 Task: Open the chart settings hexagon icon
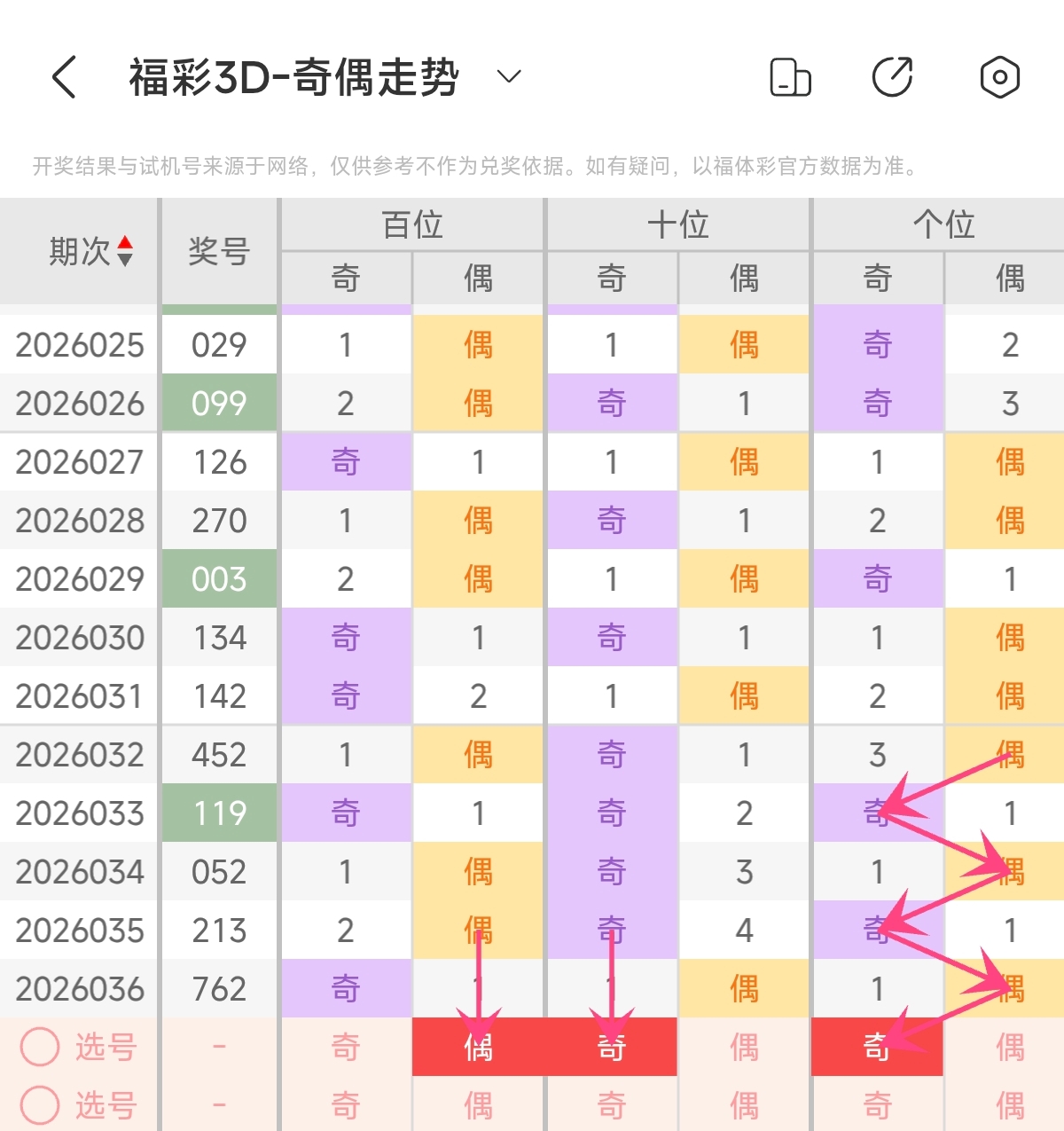coord(999,77)
